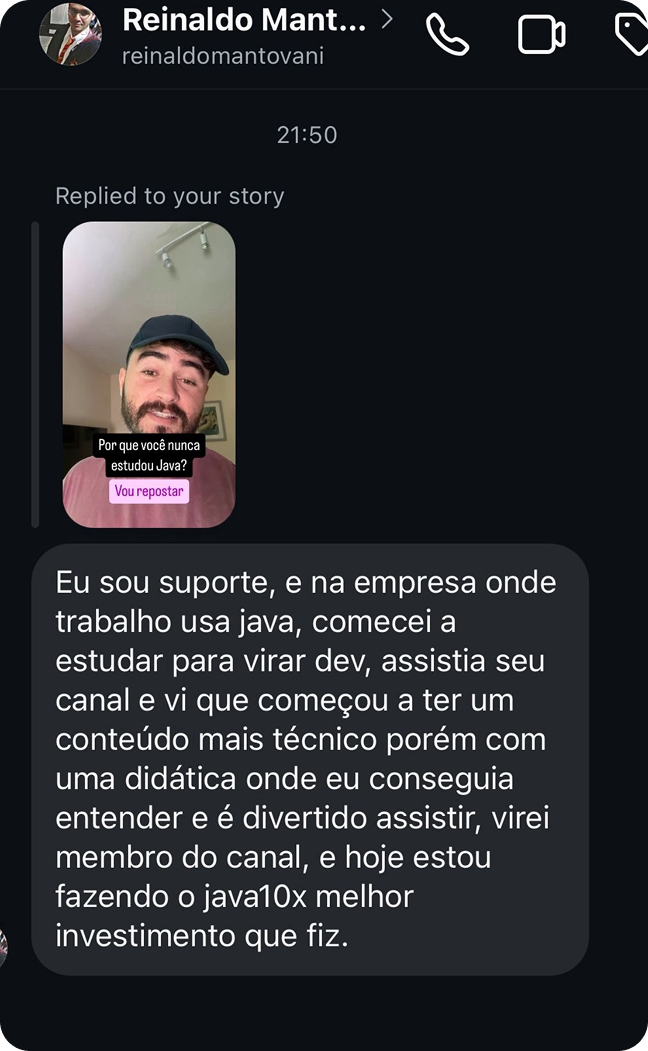
Task: Open the replied story thumbnail
Action: (149, 375)
